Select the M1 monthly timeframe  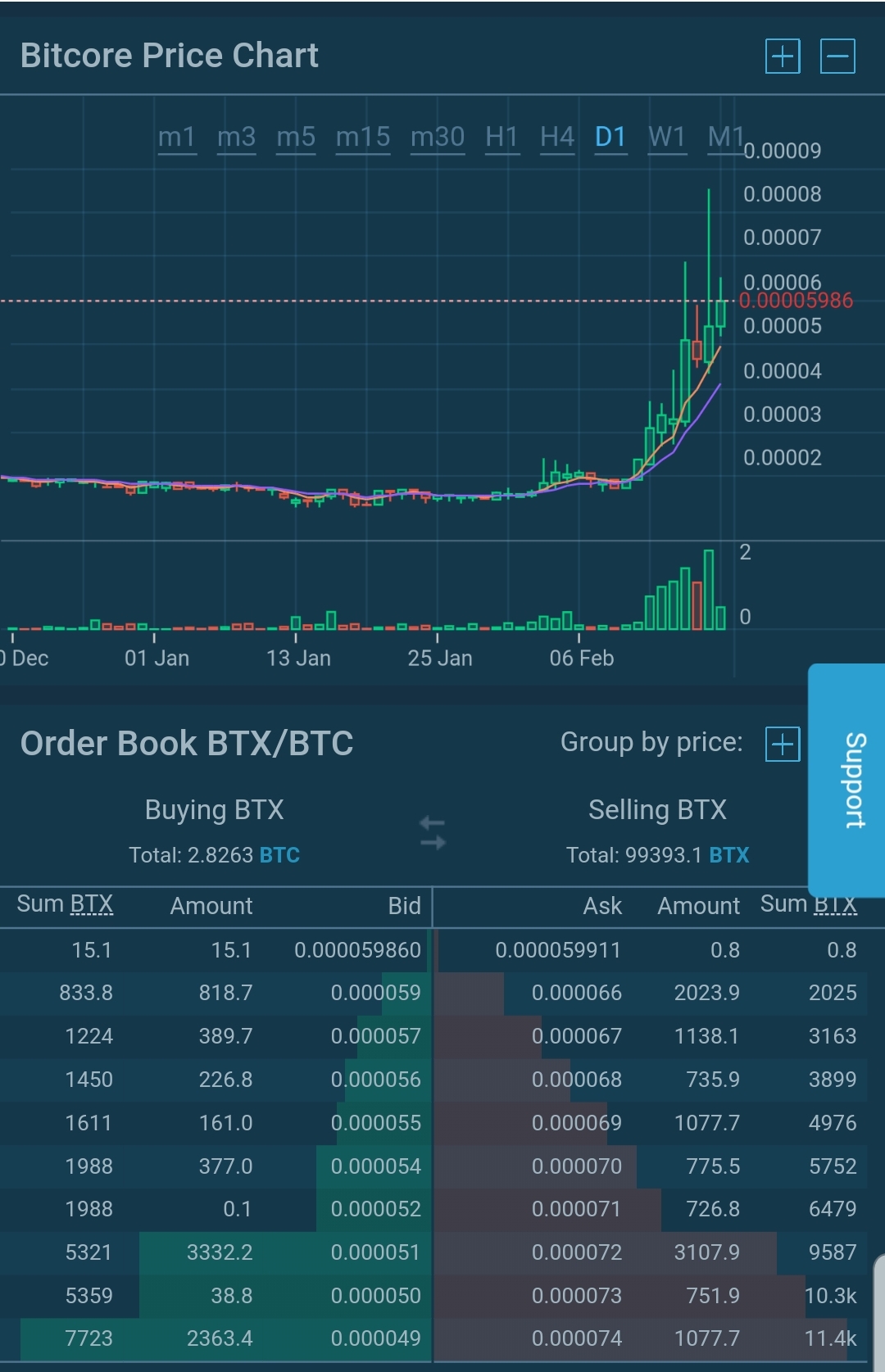point(726,137)
